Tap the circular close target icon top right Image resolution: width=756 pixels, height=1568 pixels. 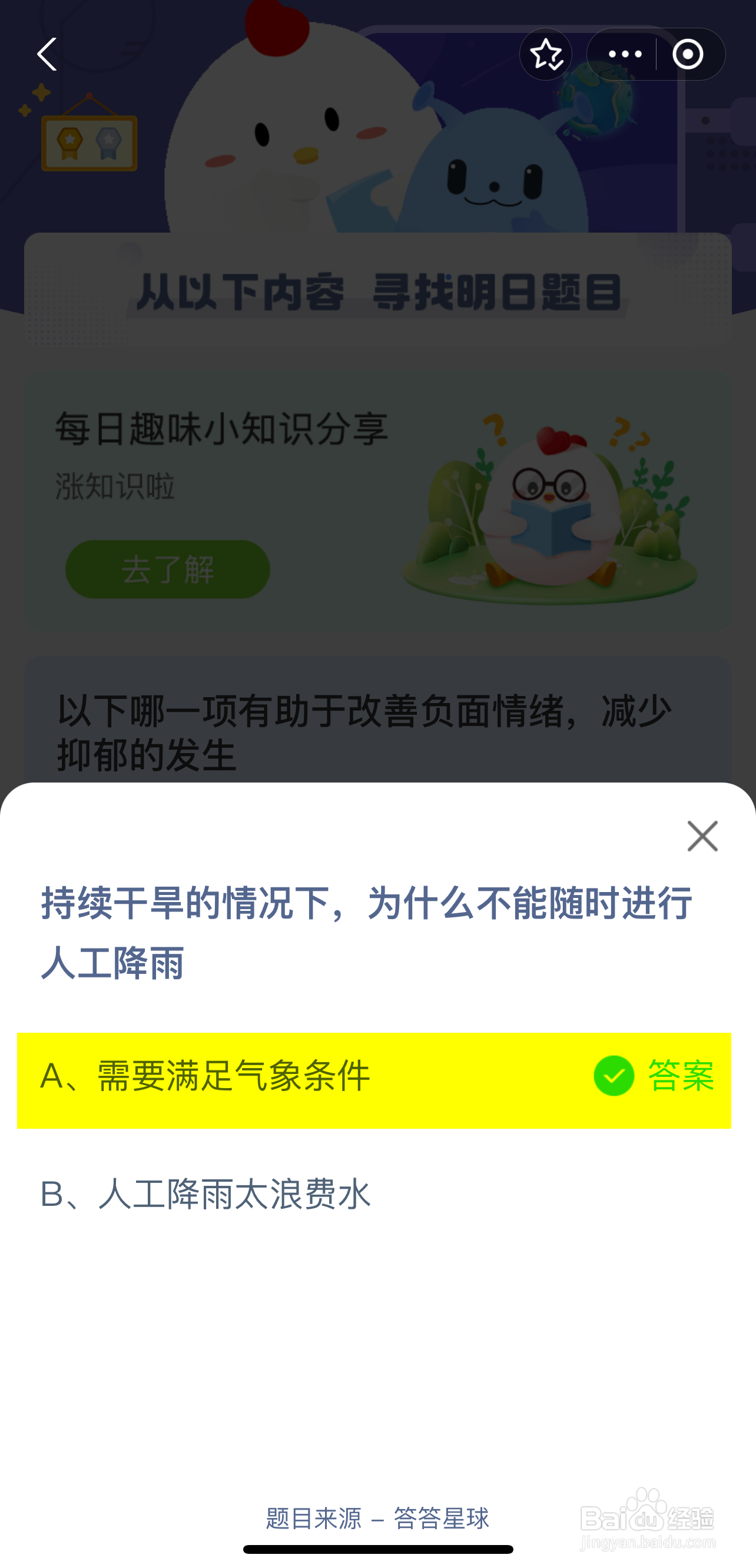688,54
